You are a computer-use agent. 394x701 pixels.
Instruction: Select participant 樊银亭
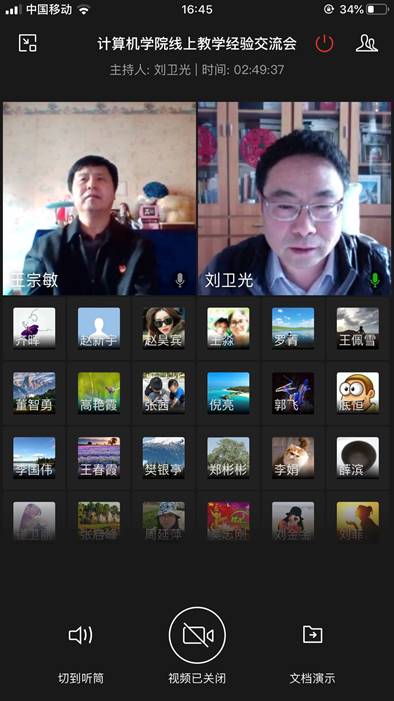(x=164, y=457)
